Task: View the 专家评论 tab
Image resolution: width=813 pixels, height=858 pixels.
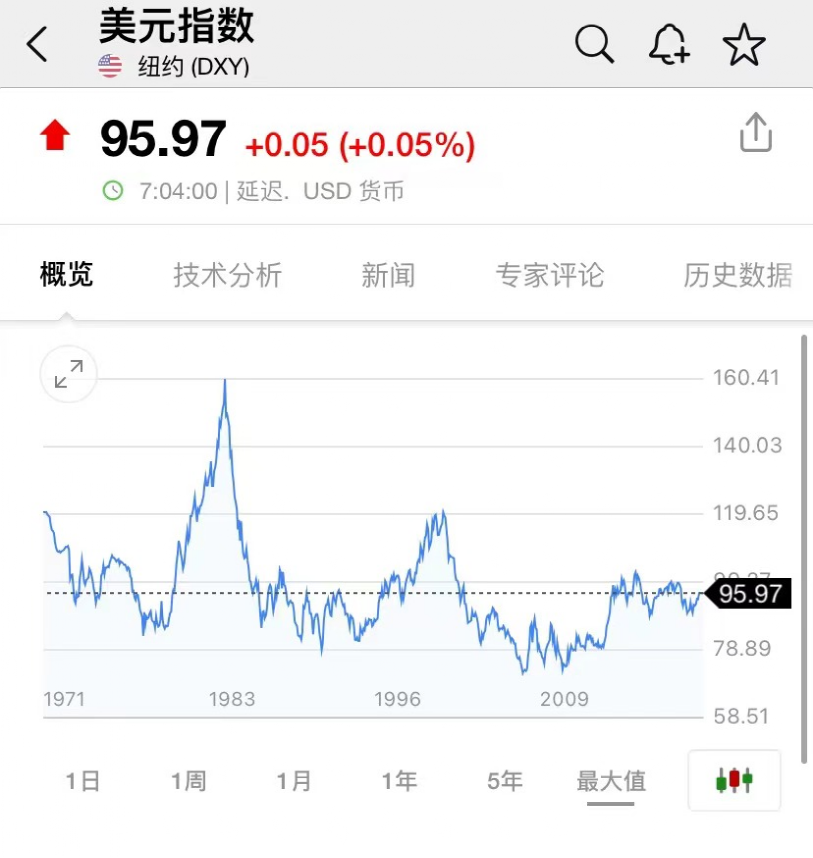Action: (x=550, y=275)
